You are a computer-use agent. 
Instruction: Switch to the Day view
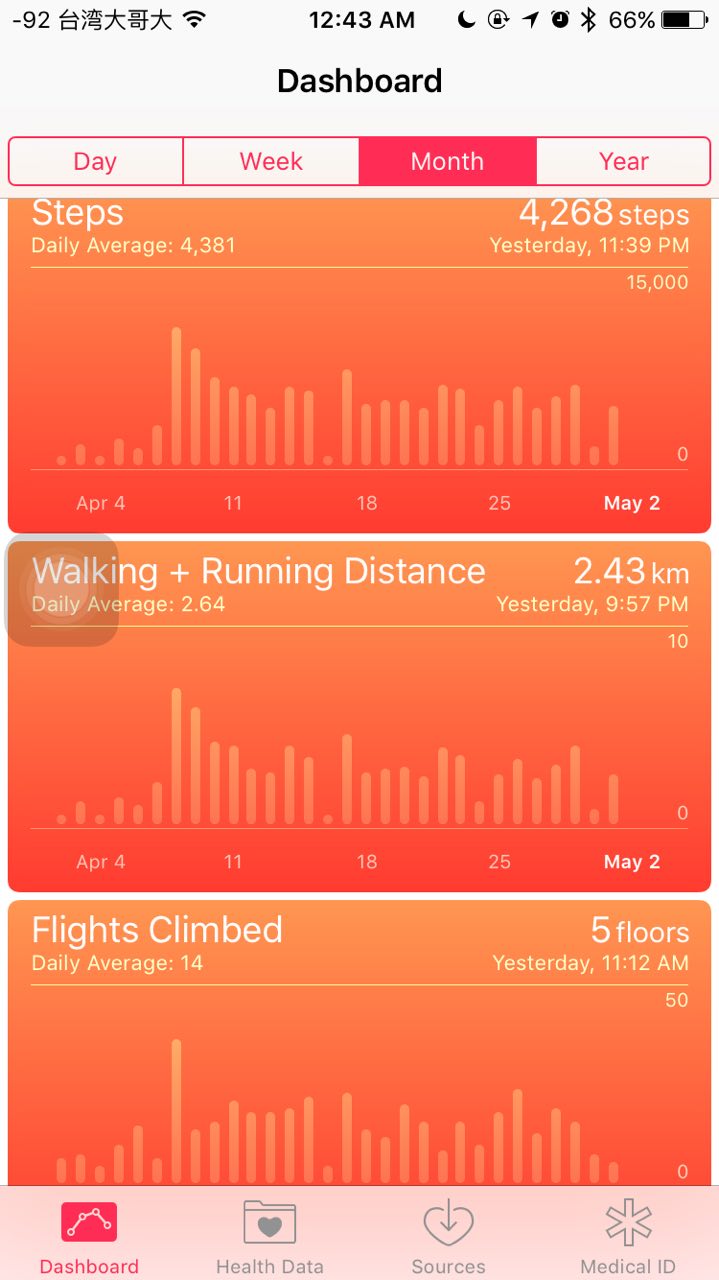95,162
